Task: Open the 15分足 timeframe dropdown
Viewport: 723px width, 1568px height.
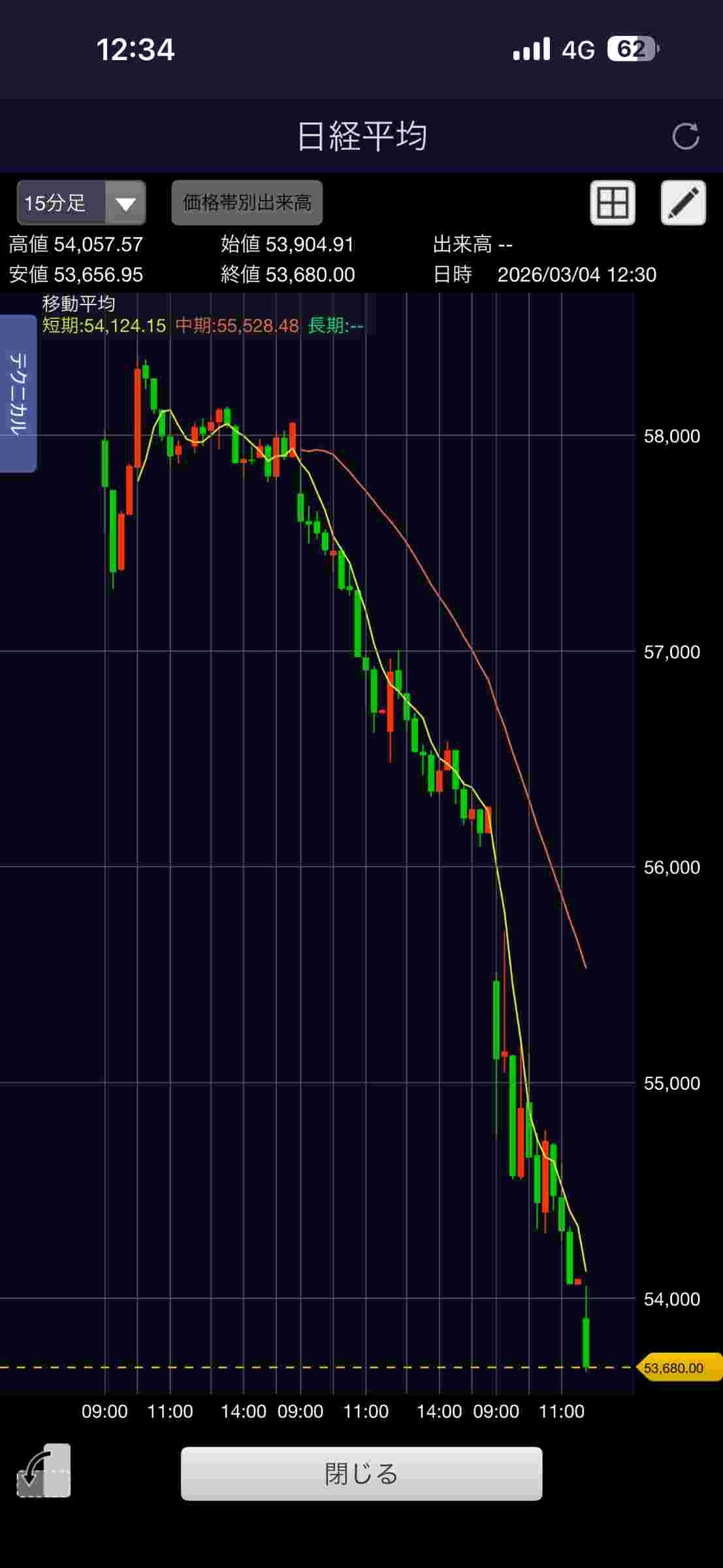Action: pos(82,203)
